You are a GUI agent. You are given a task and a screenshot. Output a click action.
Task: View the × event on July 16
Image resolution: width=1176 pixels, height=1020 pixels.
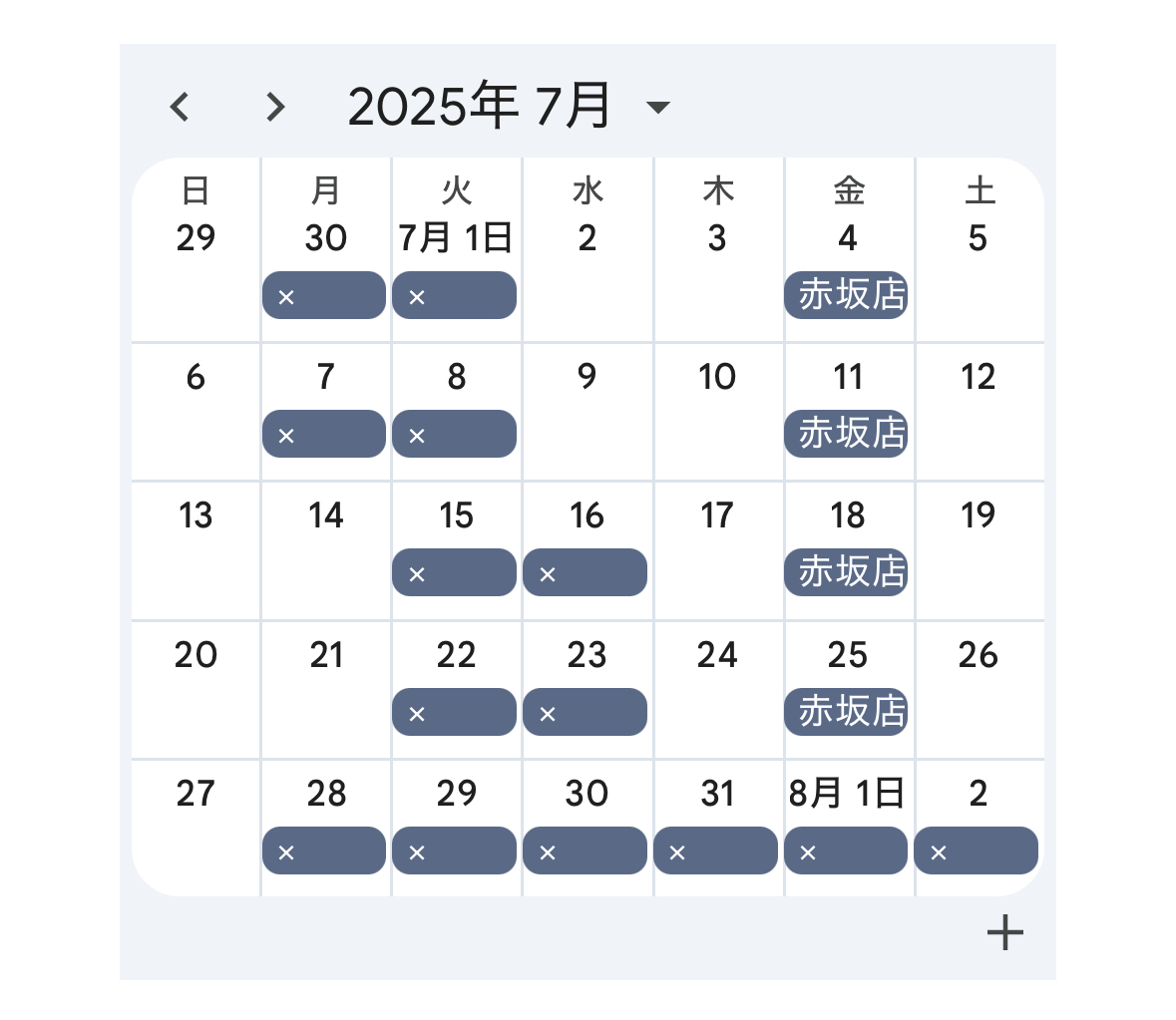[x=586, y=572]
